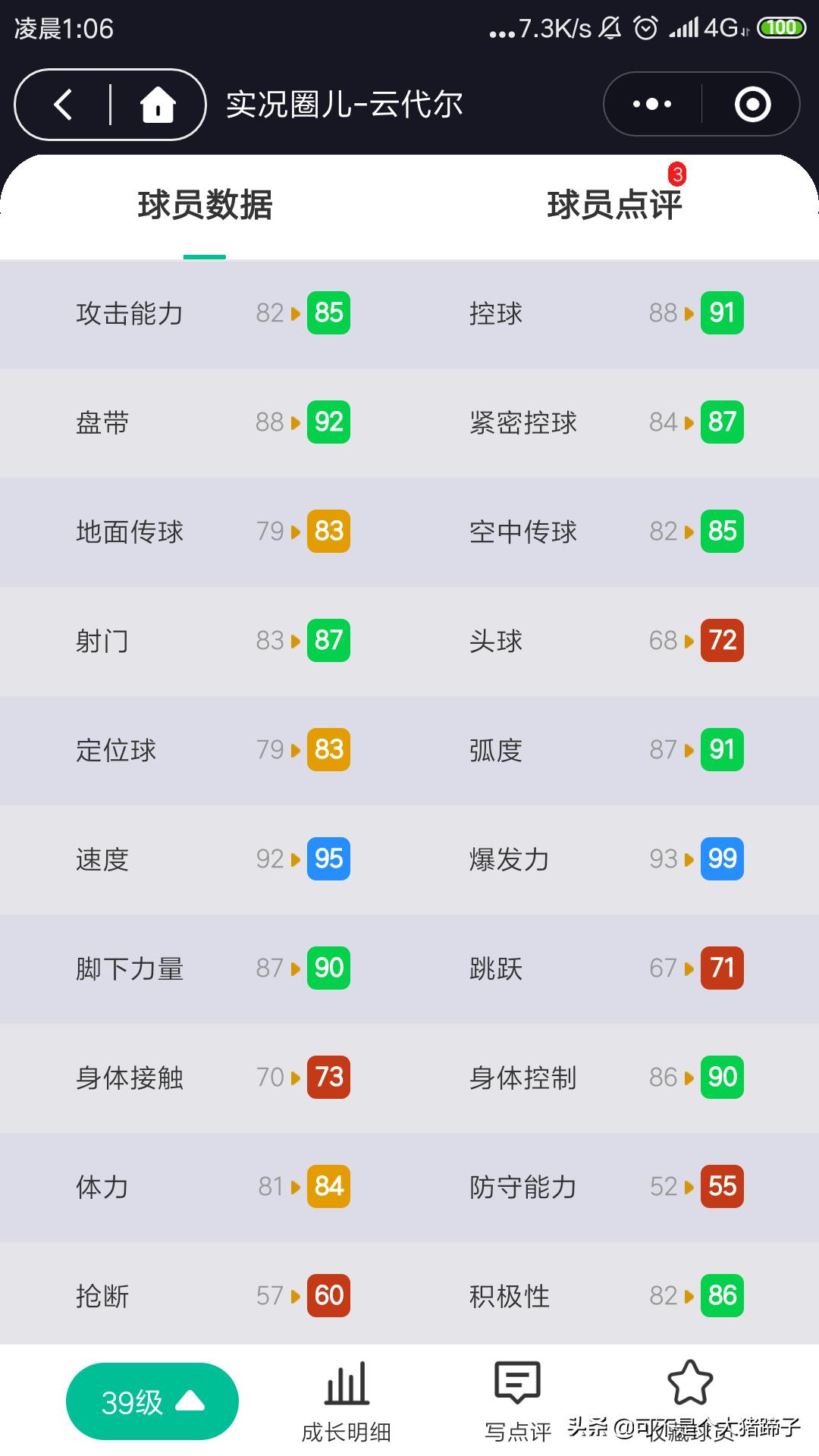Screen dimensions: 819x1456
Task: Tap the back arrow icon at top left
Action: 64,104
